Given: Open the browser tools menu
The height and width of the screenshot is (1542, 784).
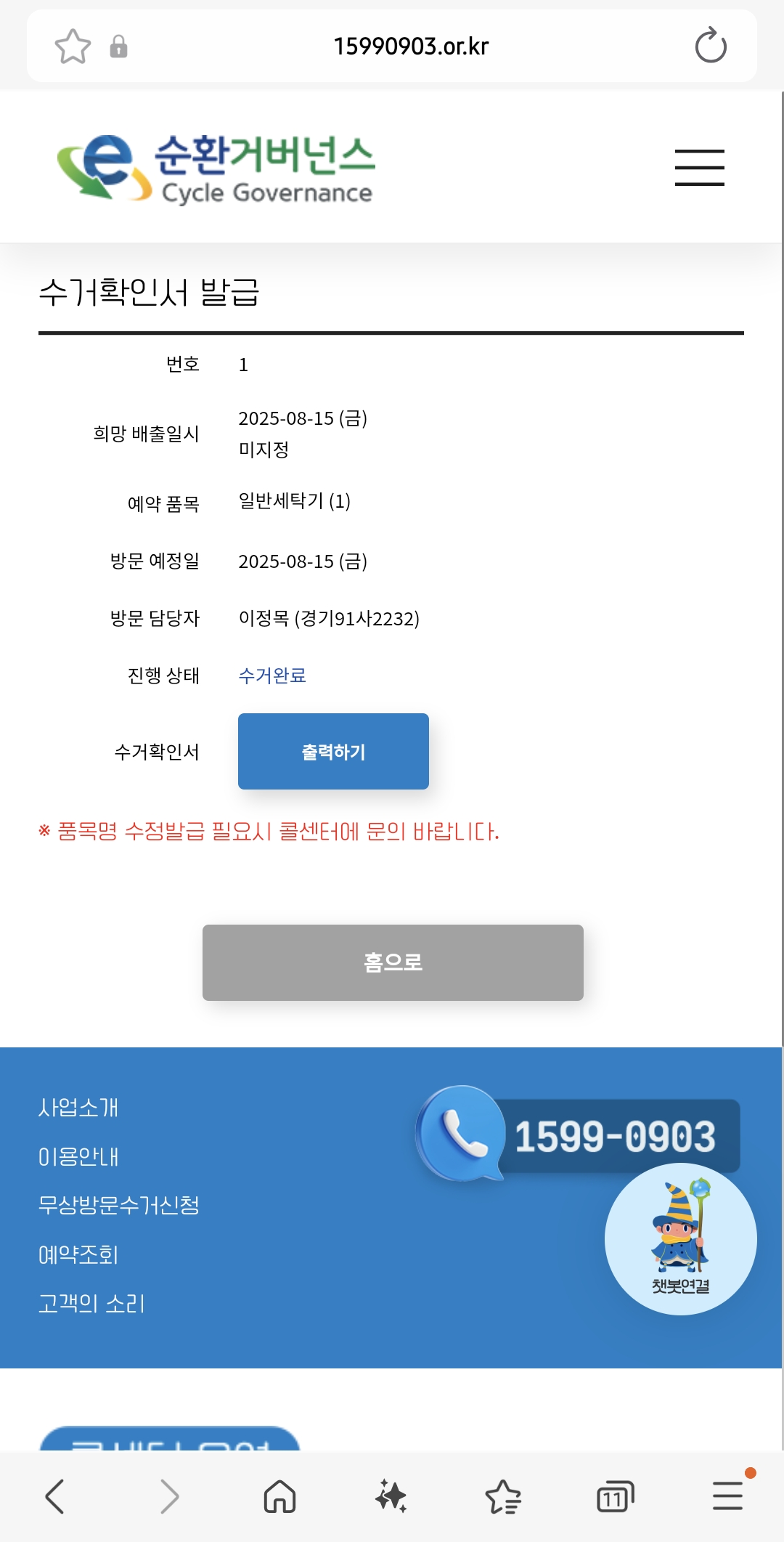Looking at the screenshot, I should (x=727, y=1496).
